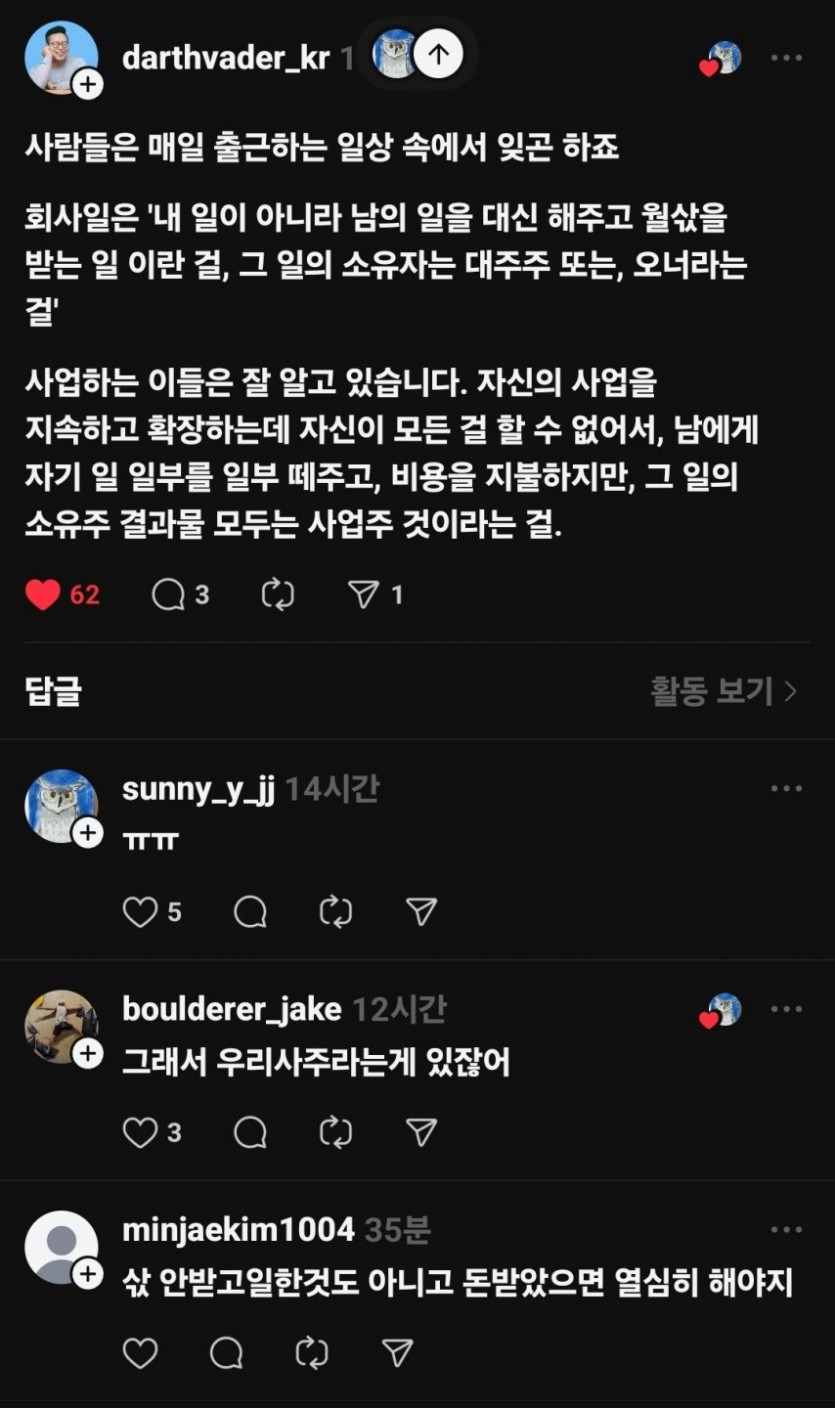Open 활동 보기 activity view
Image resolution: width=835 pixels, height=1408 pixels.
click(x=723, y=691)
